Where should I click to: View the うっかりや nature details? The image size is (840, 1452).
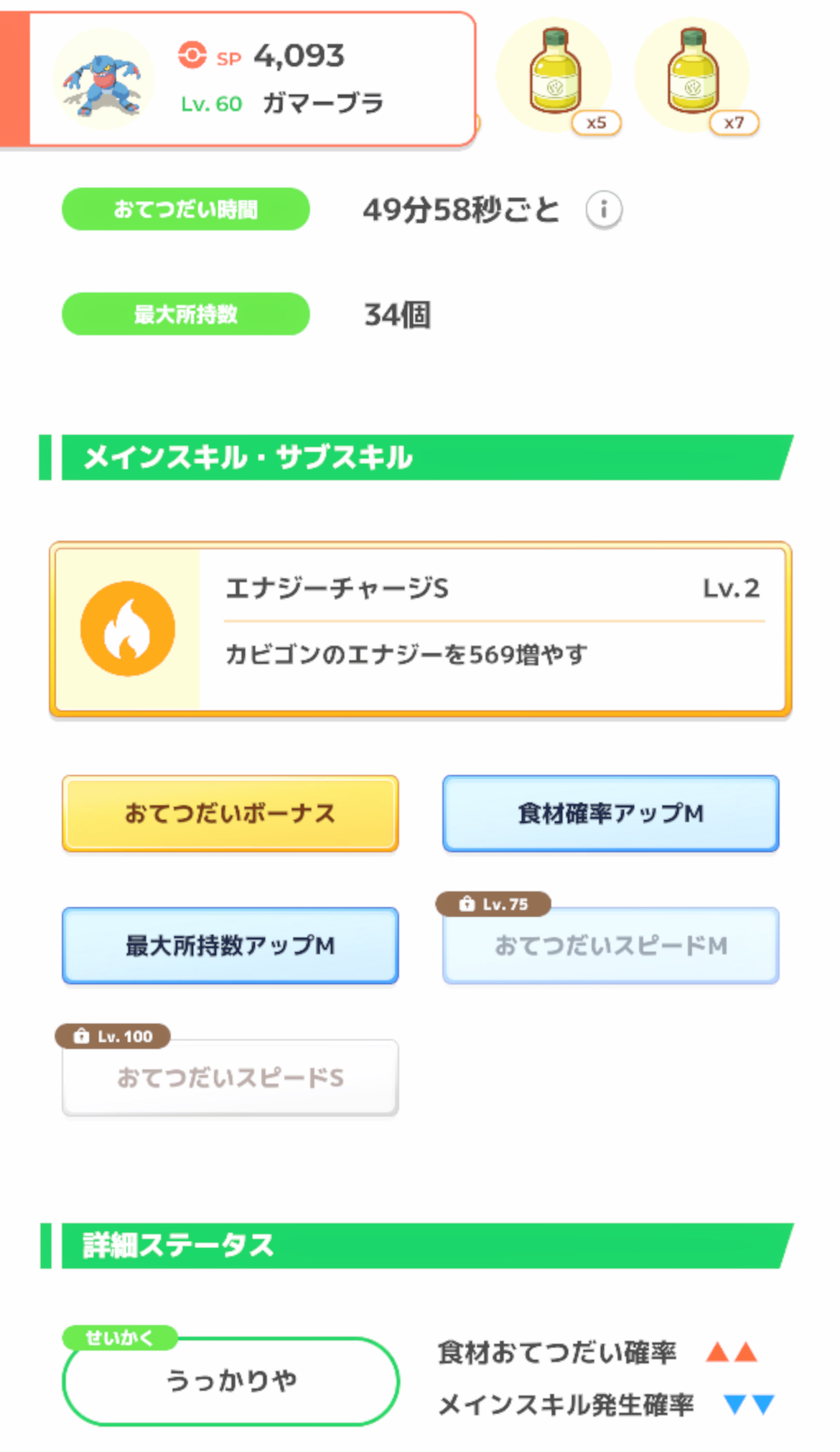click(x=230, y=1380)
